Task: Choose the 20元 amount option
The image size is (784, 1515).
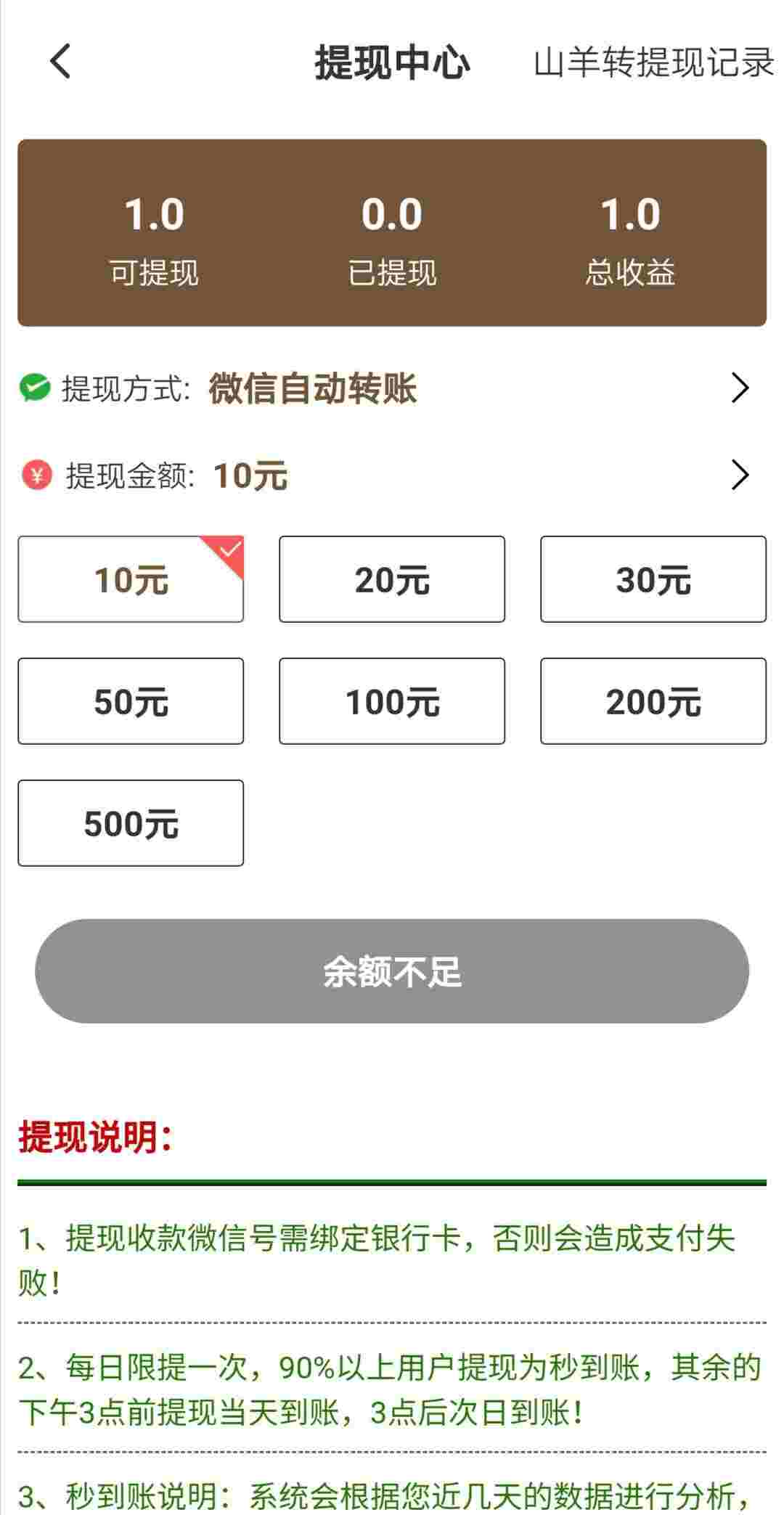Action: point(392,579)
